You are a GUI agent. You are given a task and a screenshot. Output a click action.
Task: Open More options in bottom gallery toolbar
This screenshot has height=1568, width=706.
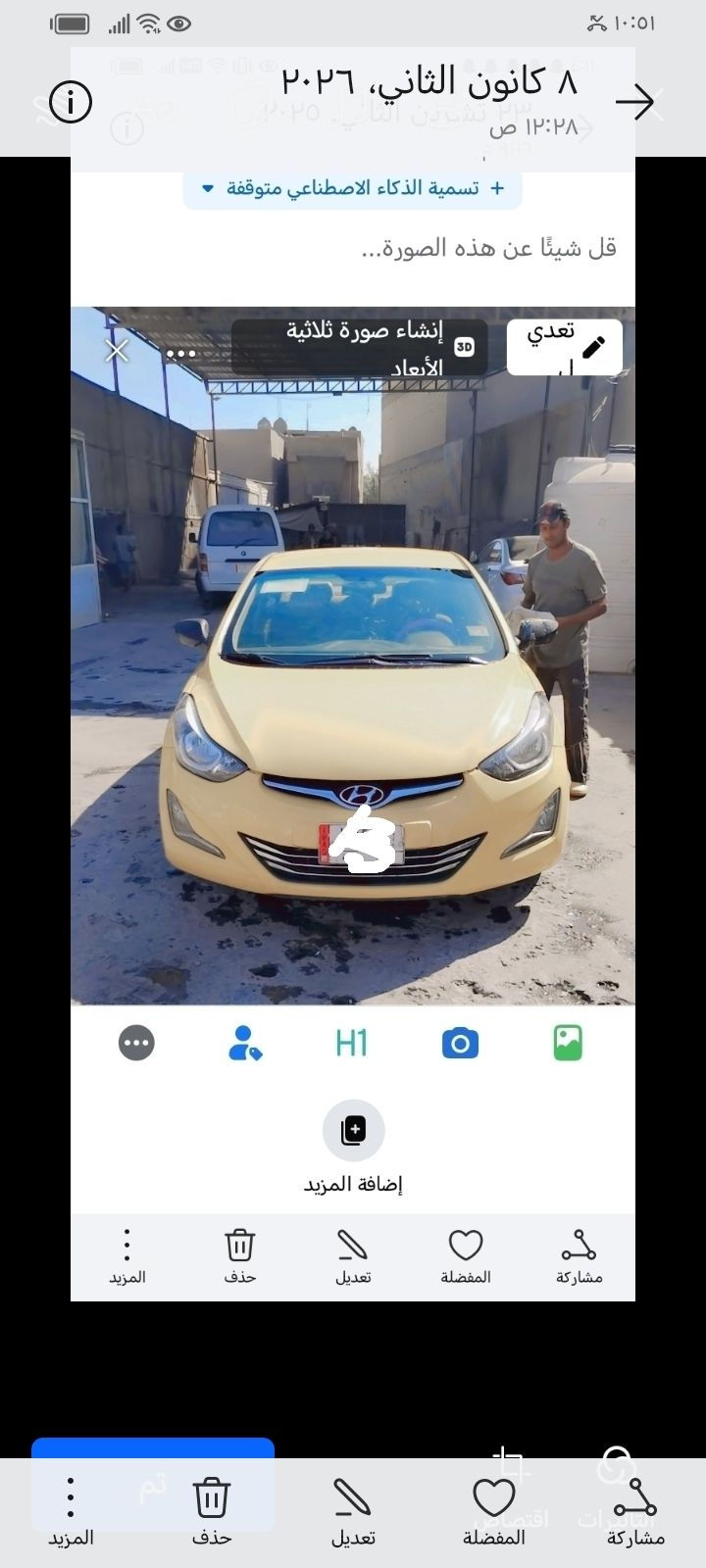71,1509
